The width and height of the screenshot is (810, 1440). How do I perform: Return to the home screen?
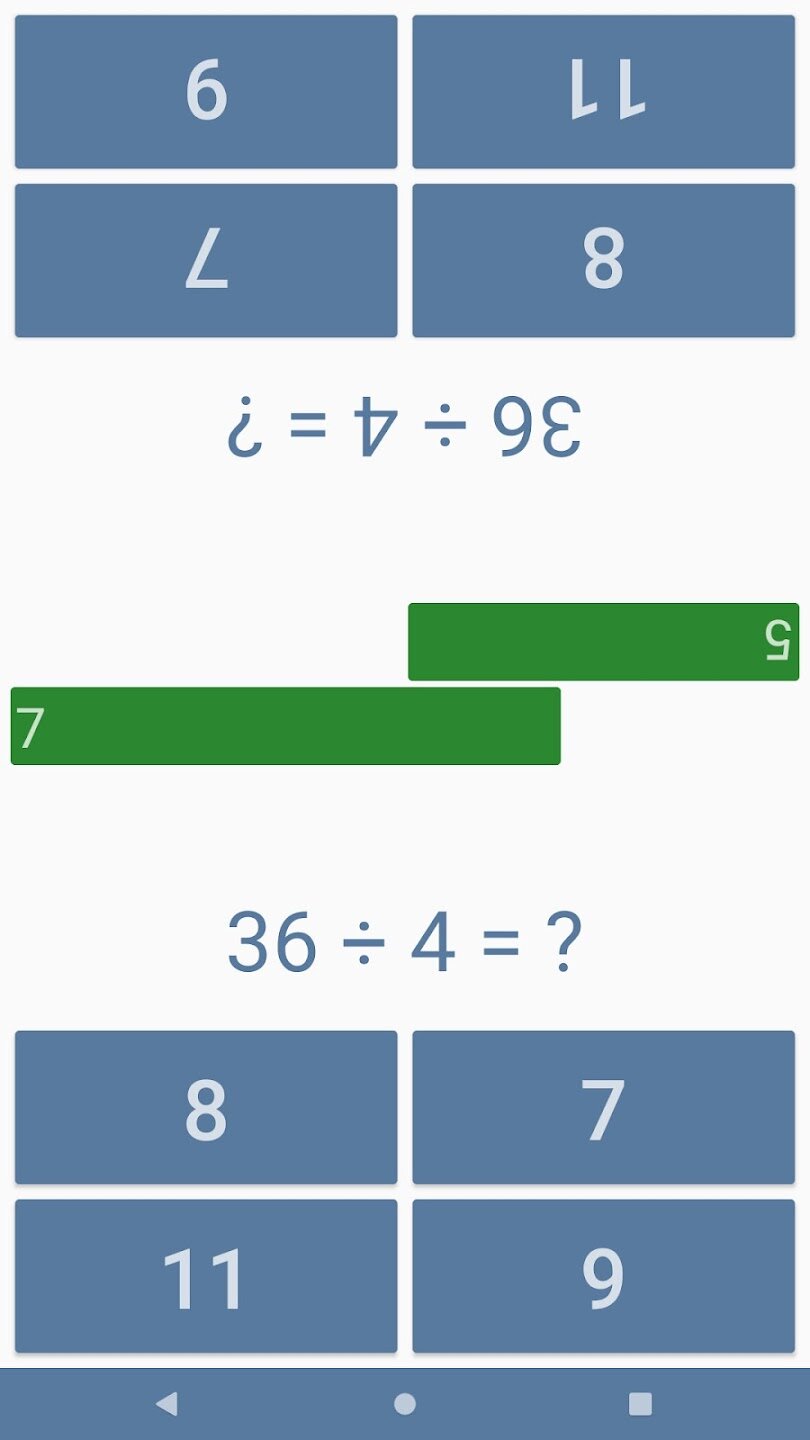[x=405, y=1404]
